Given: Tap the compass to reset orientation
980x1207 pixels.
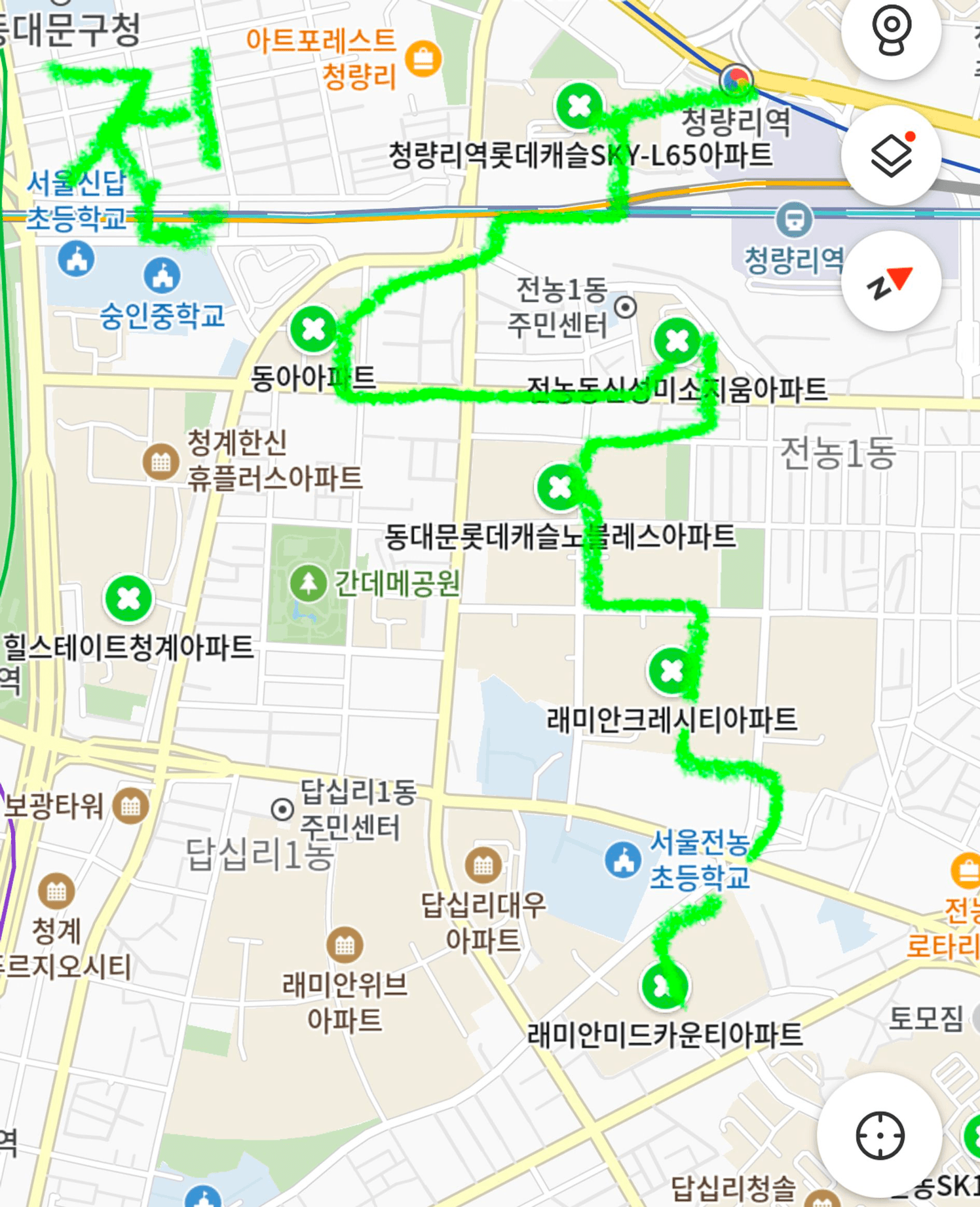Looking at the screenshot, I should (x=891, y=281).
